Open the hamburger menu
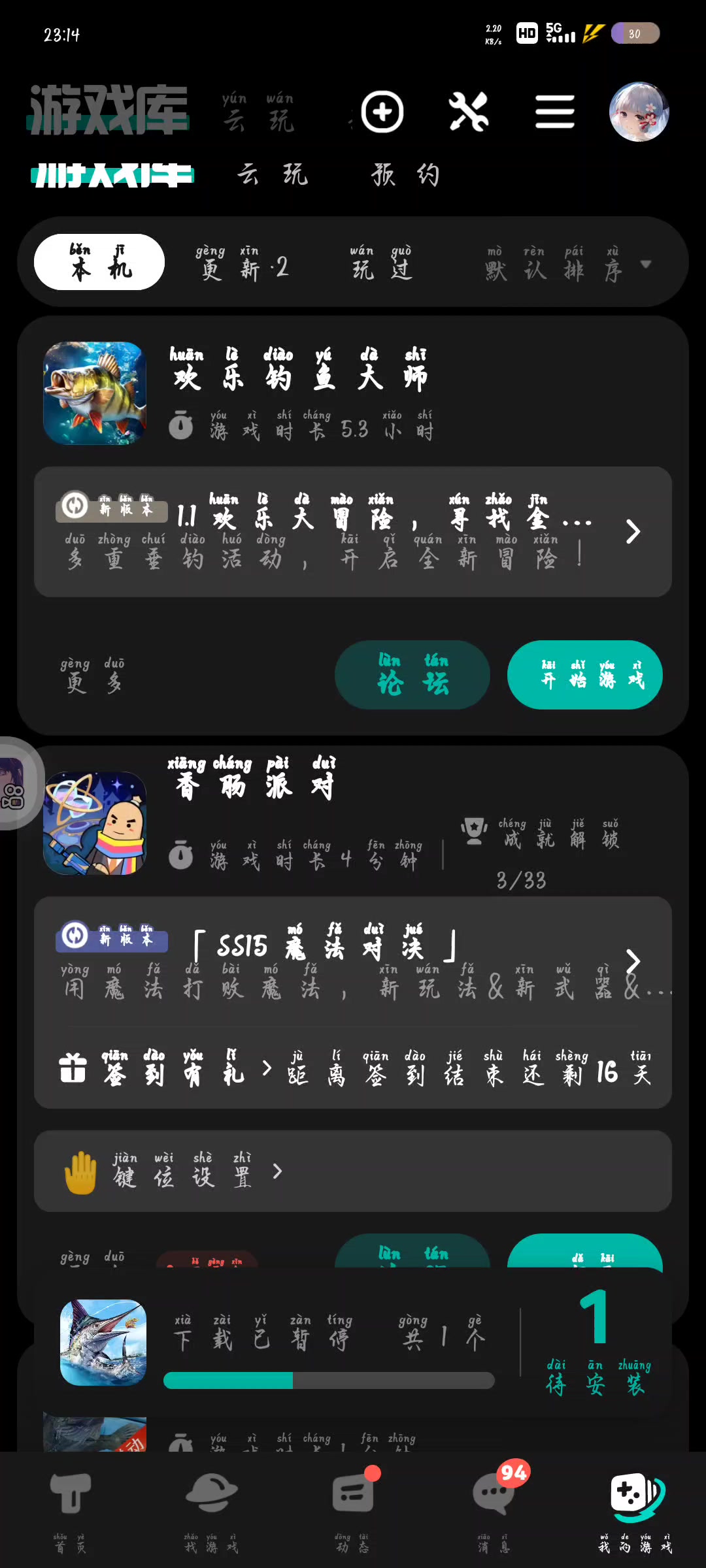 554,112
